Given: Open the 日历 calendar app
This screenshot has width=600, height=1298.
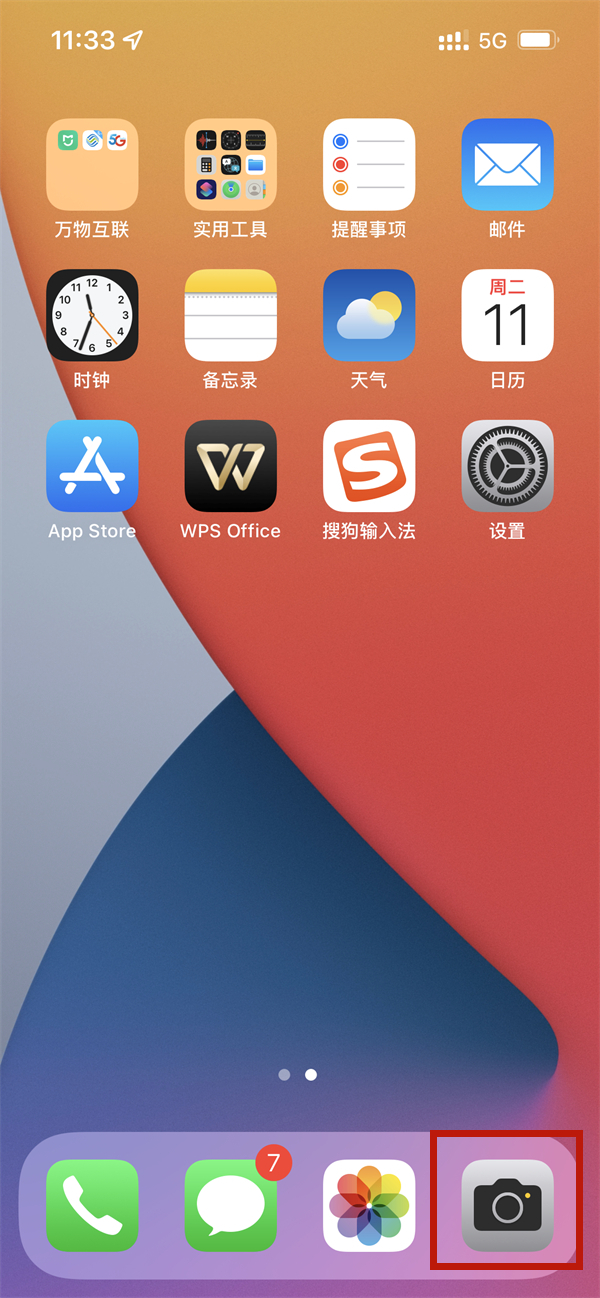Looking at the screenshot, I should [507, 315].
